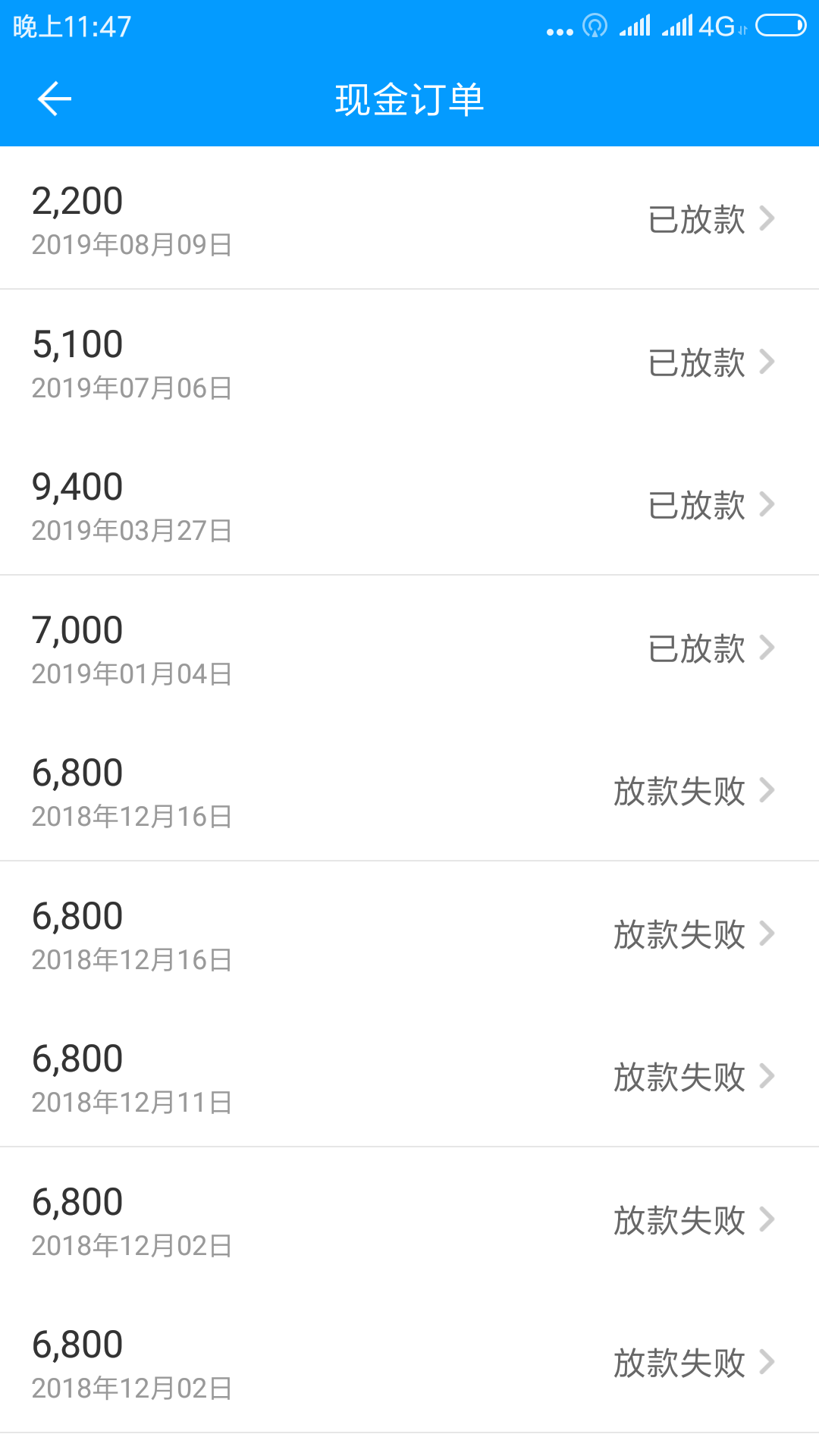819x1456 pixels.
Task: Select the 7,000 order dated 2019年01月04日
Action: [409, 647]
